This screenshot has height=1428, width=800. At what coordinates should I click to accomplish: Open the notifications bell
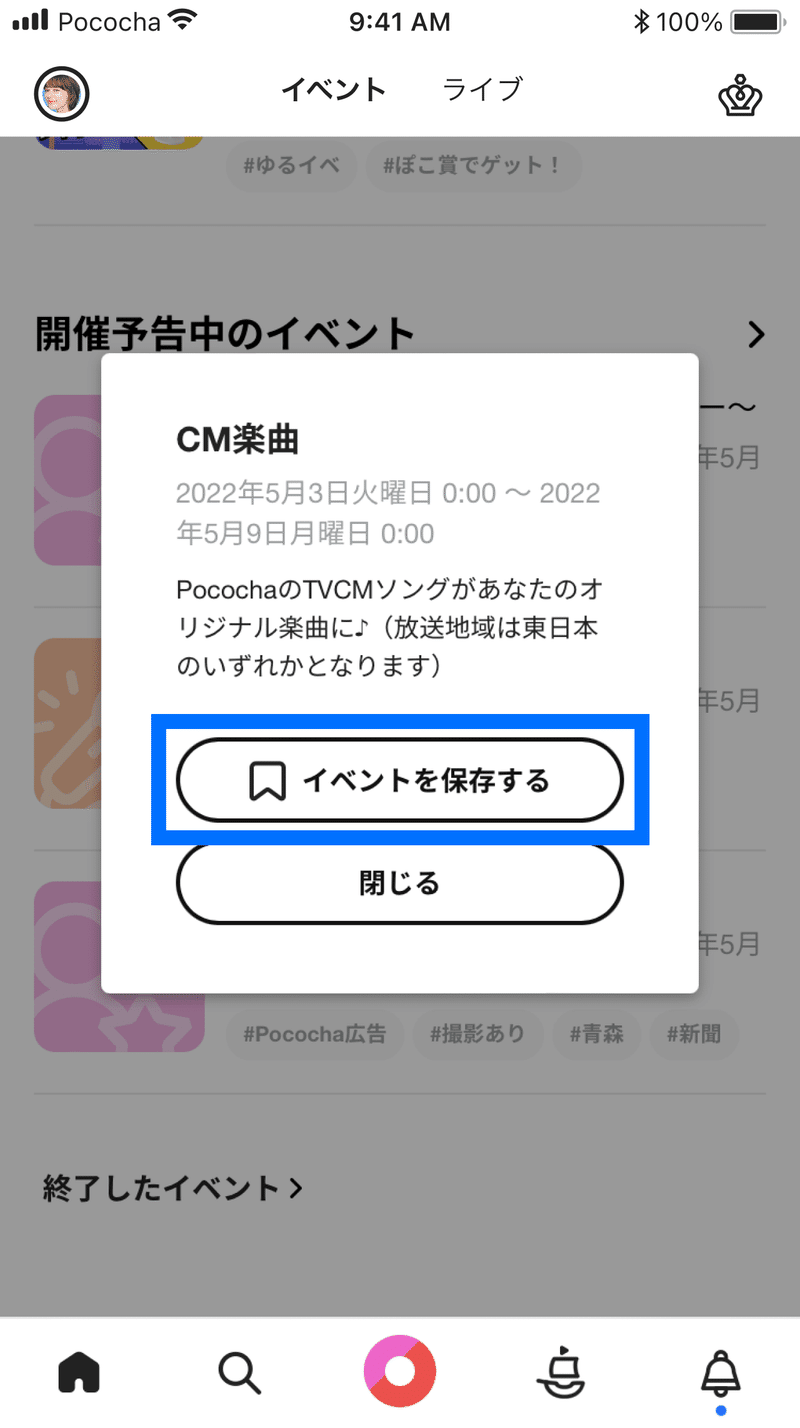click(721, 1371)
